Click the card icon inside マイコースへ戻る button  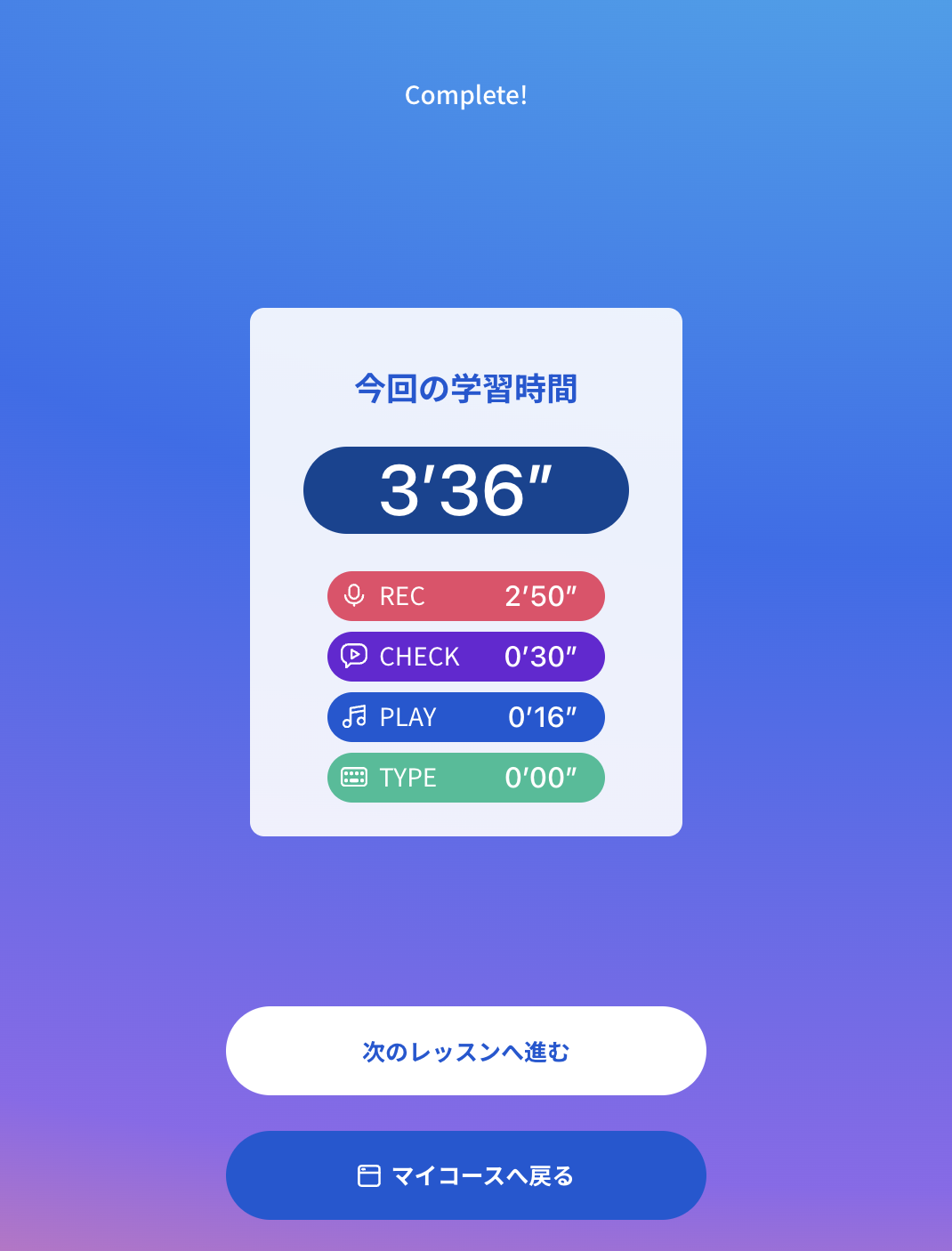tap(369, 1174)
